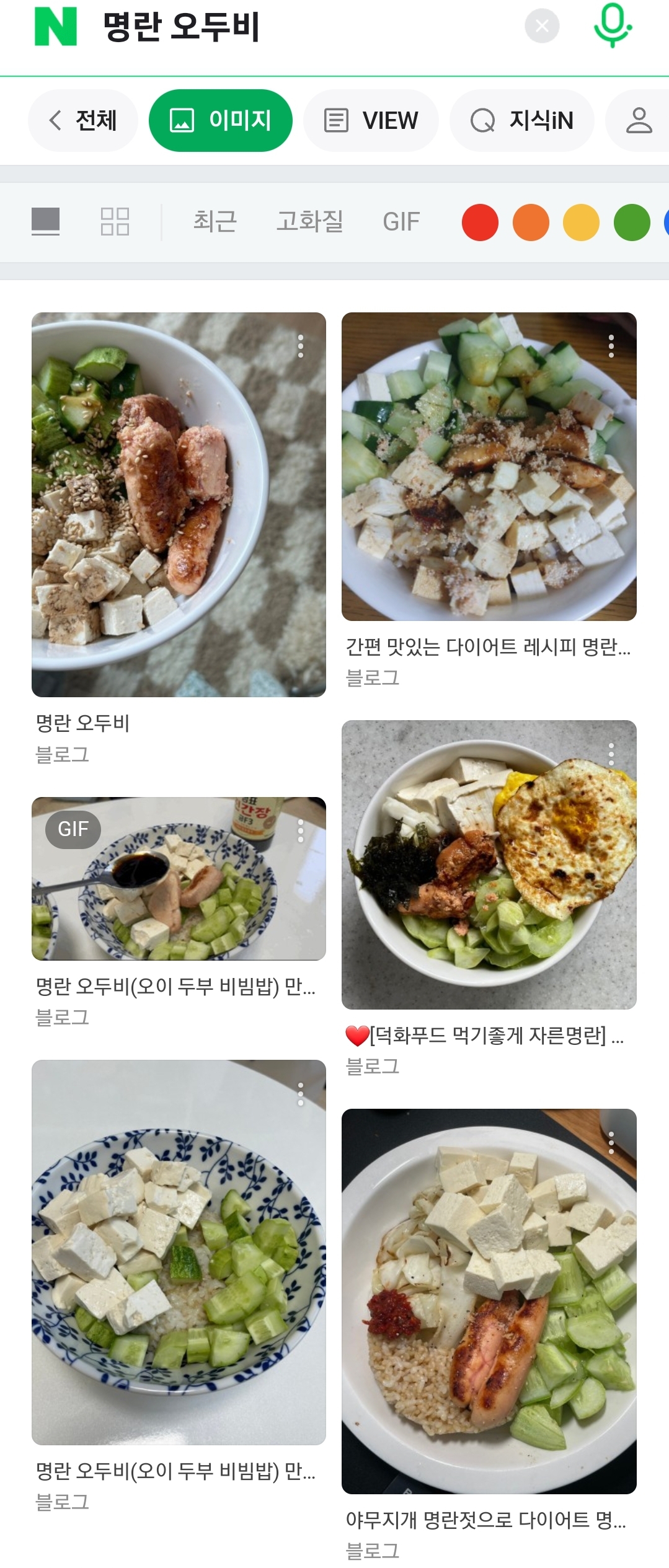669x1568 pixels.
Task: Switch to the grid layout view
Action: click(115, 221)
